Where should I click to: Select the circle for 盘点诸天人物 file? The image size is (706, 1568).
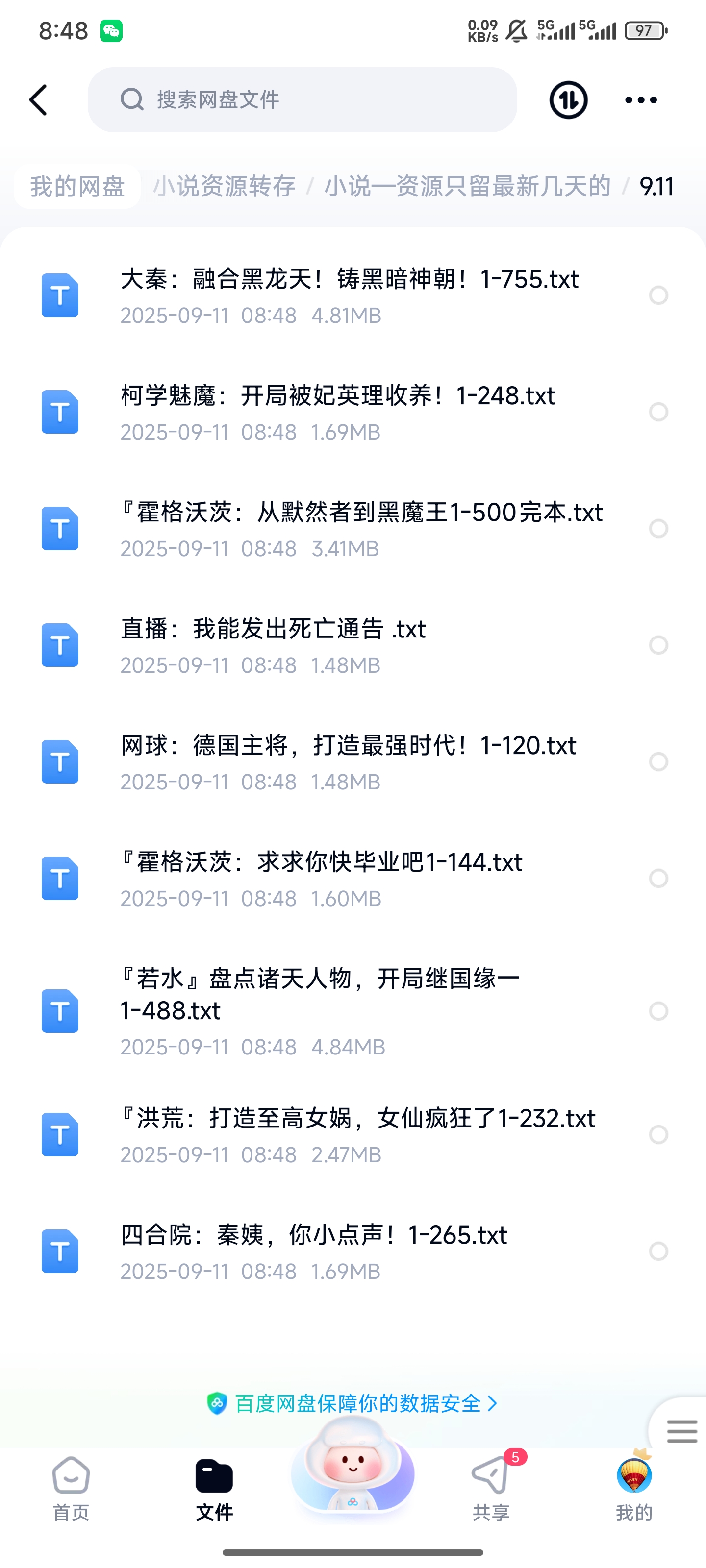point(658,1011)
